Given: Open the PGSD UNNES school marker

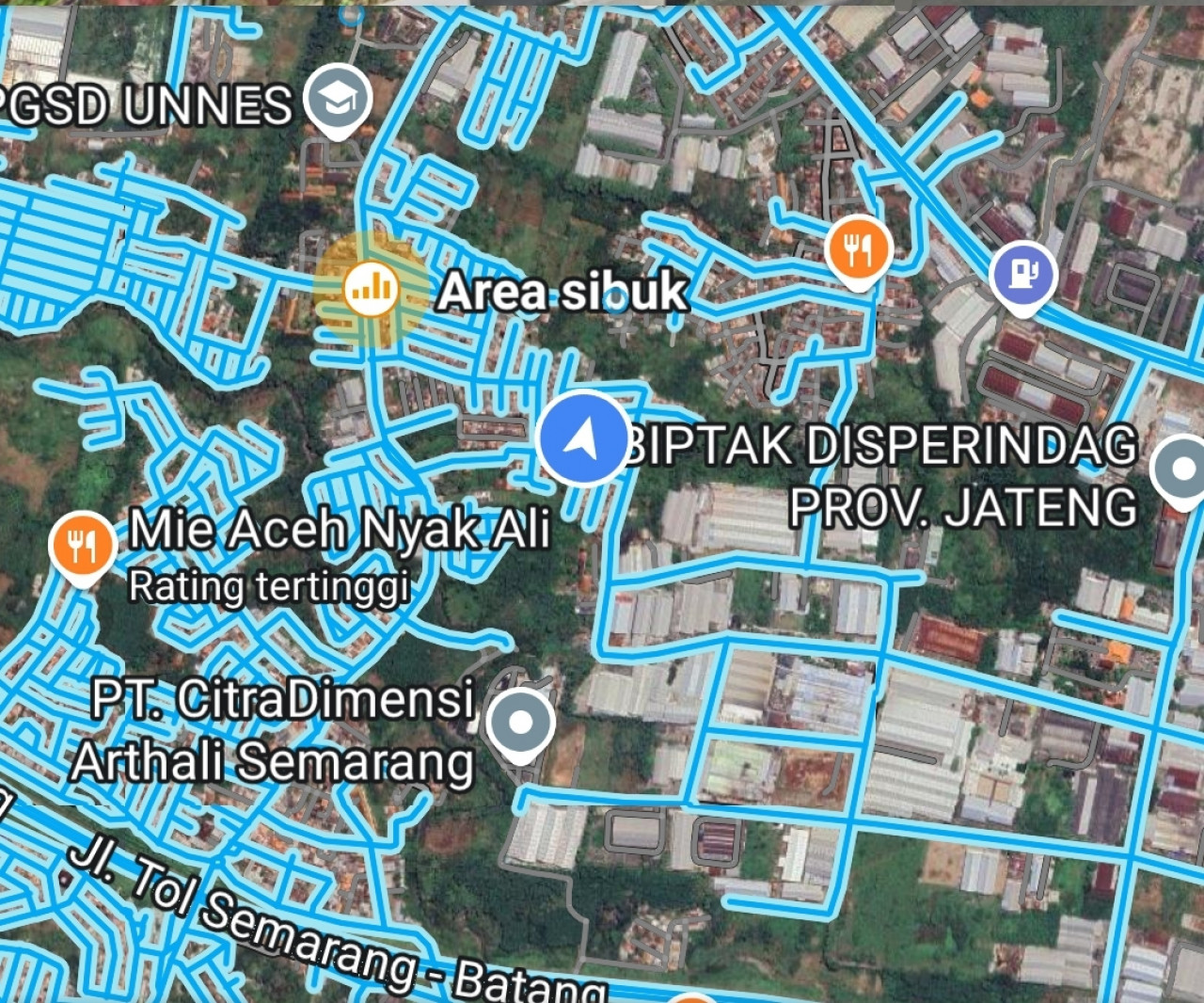Looking at the screenshot, I should pos(339,98).
